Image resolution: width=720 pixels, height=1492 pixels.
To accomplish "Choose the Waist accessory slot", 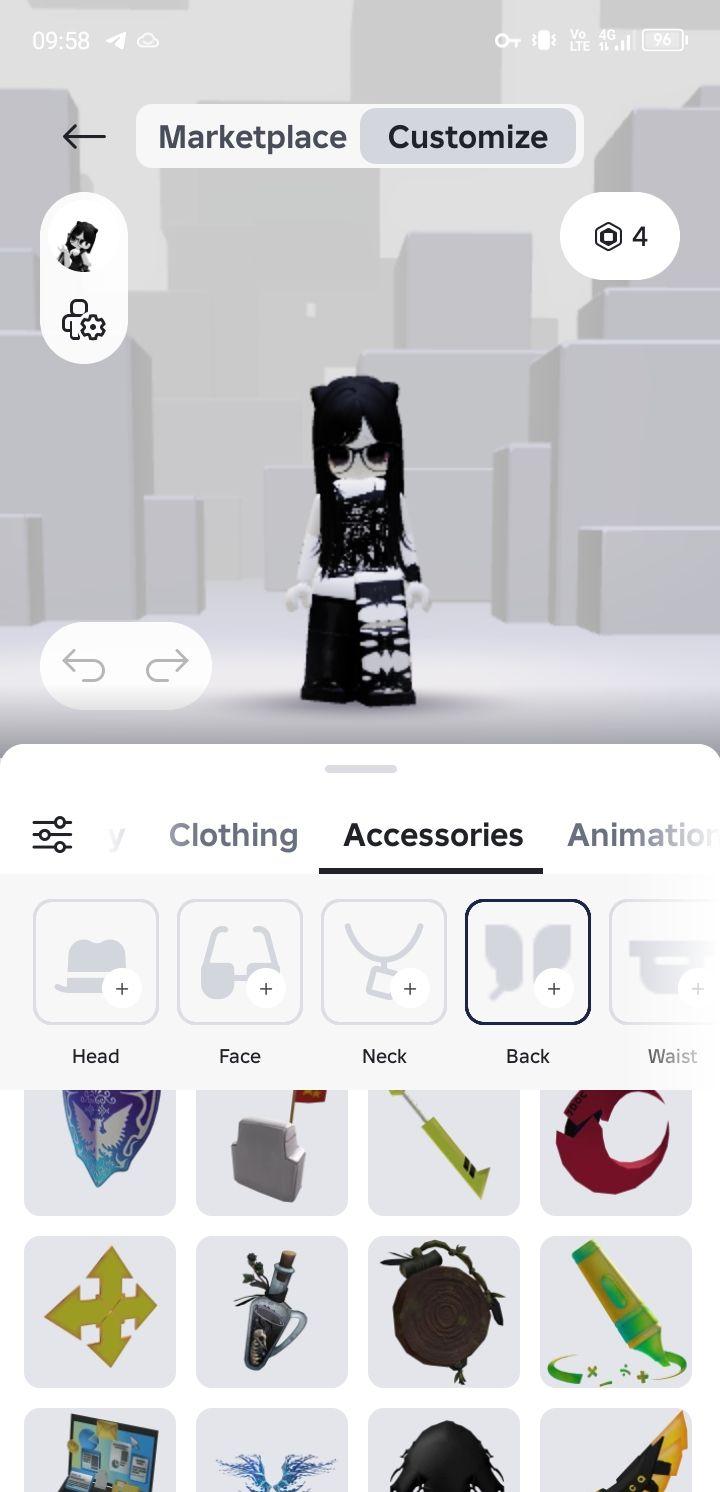I will [665, 962].
